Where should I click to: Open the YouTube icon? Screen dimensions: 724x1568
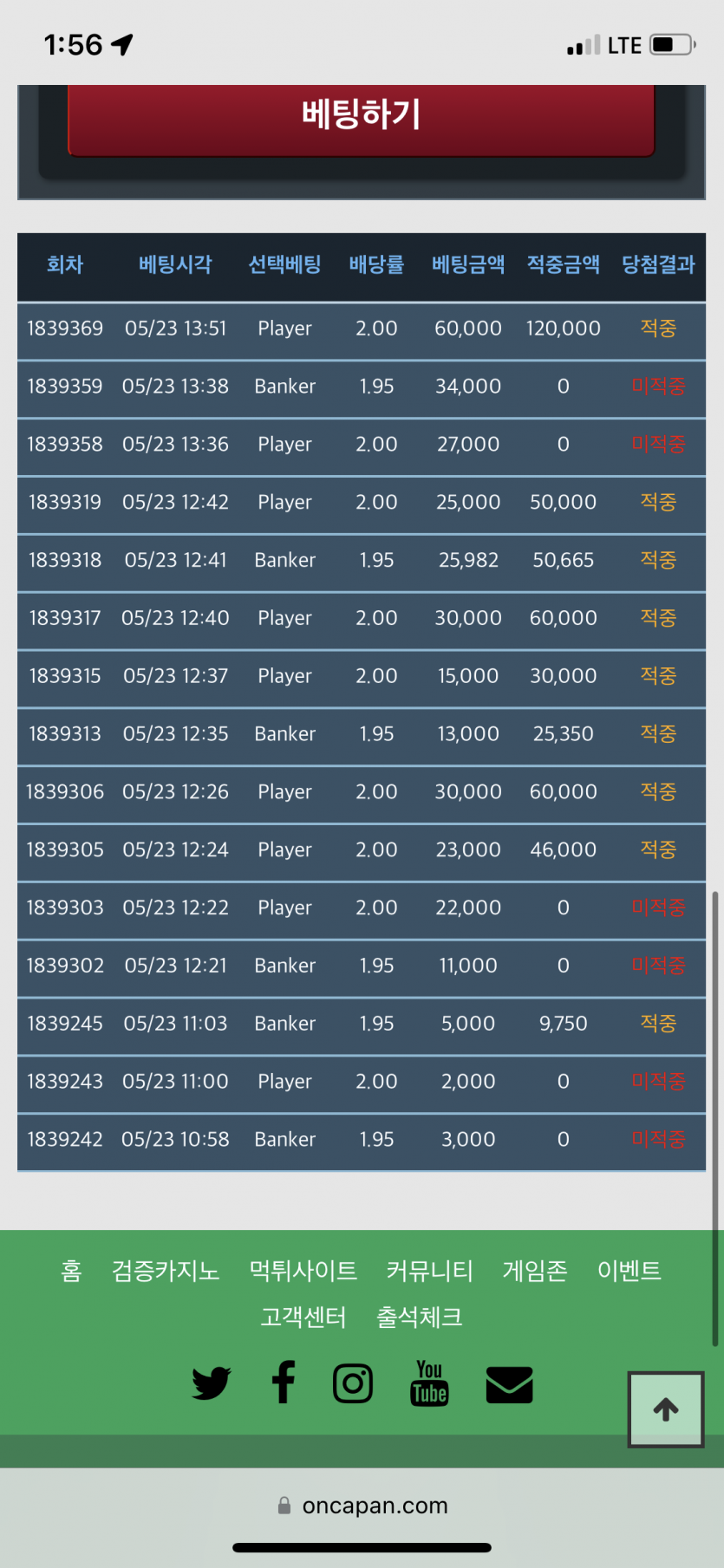point(429,1383)
